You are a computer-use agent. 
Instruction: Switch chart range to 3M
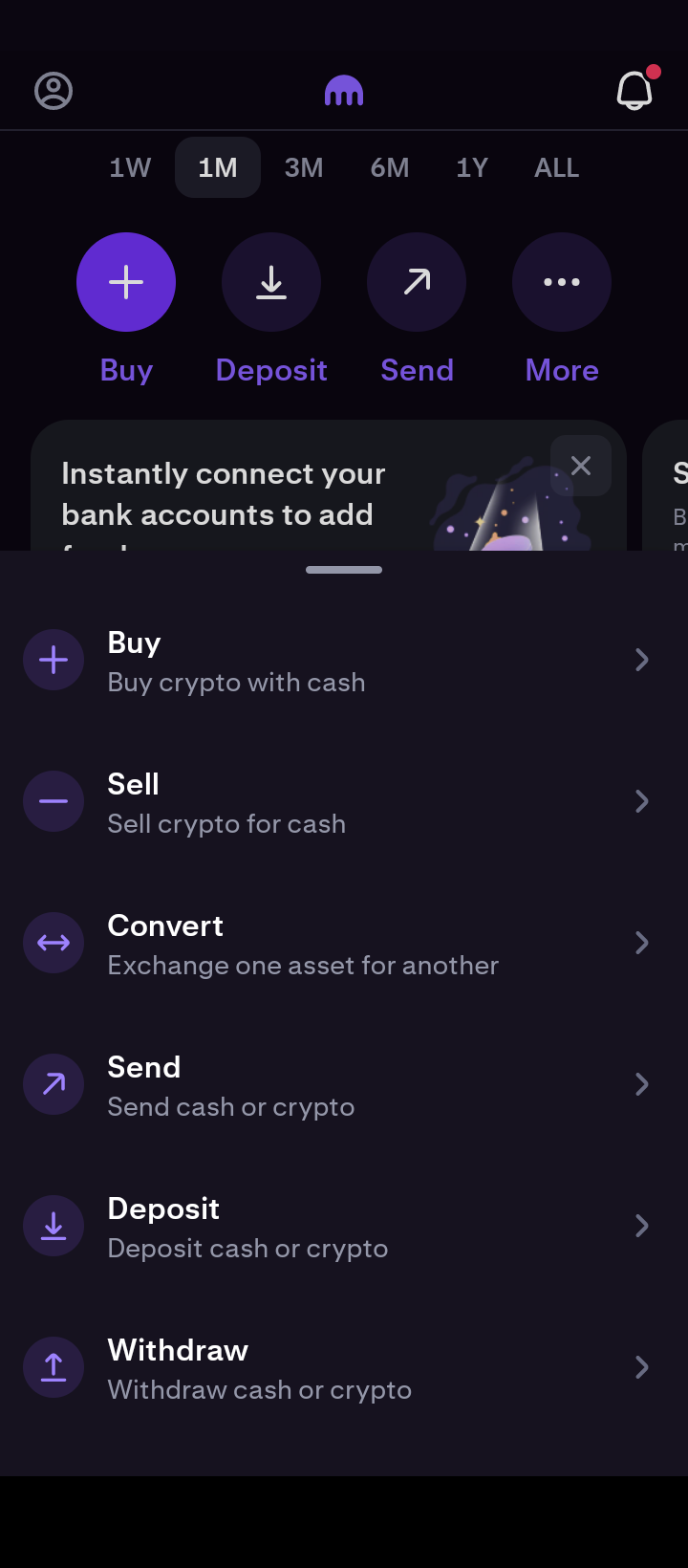[304, 167]
